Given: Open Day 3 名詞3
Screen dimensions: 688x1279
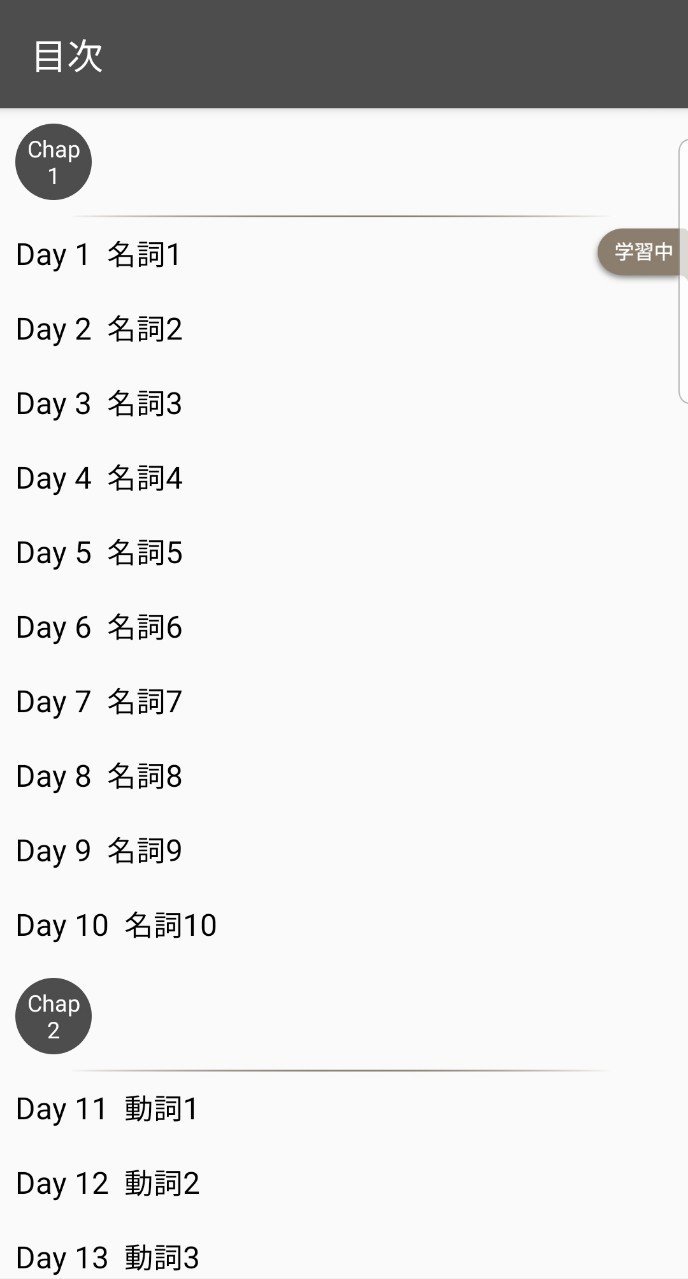Looking at the screenshot, I should coord(99,404).
